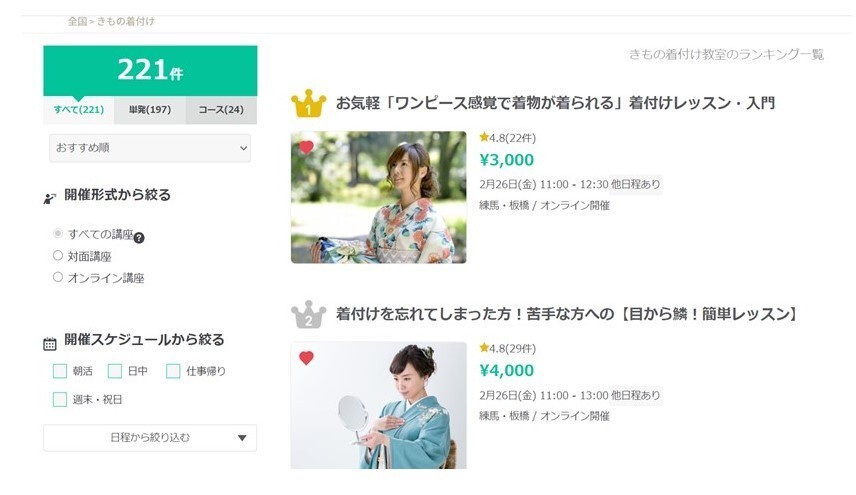Select the すべて(221) tab
The image size is (856, 495).
pos(79,110)
